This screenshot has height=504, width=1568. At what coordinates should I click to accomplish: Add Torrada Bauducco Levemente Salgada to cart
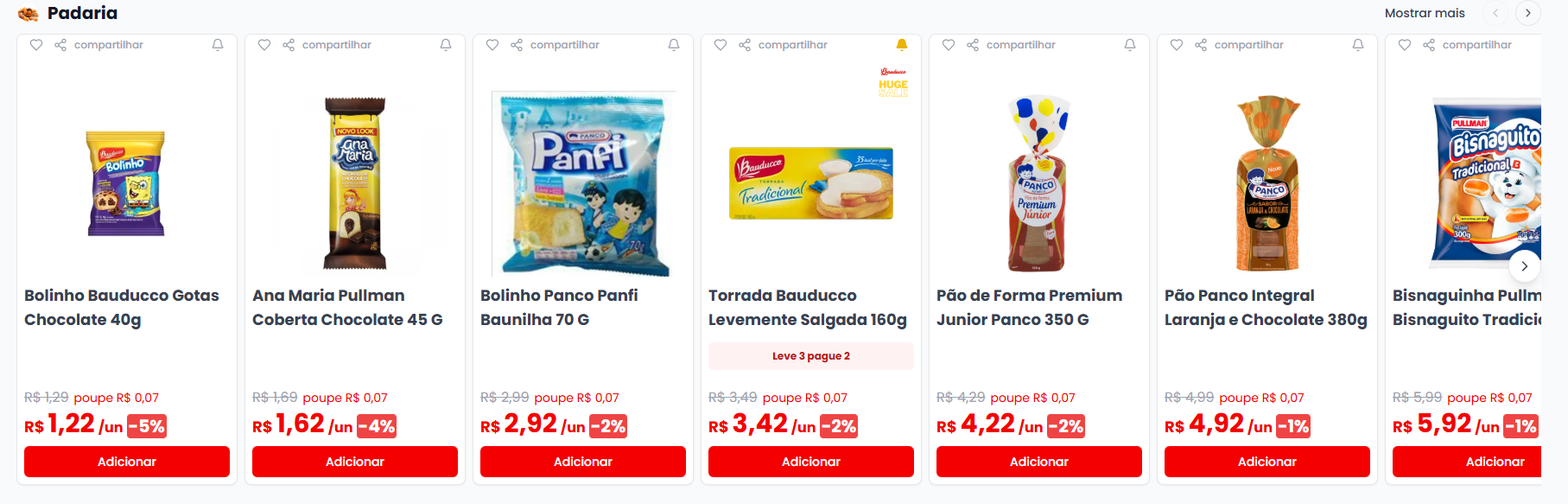click(810, 462)
